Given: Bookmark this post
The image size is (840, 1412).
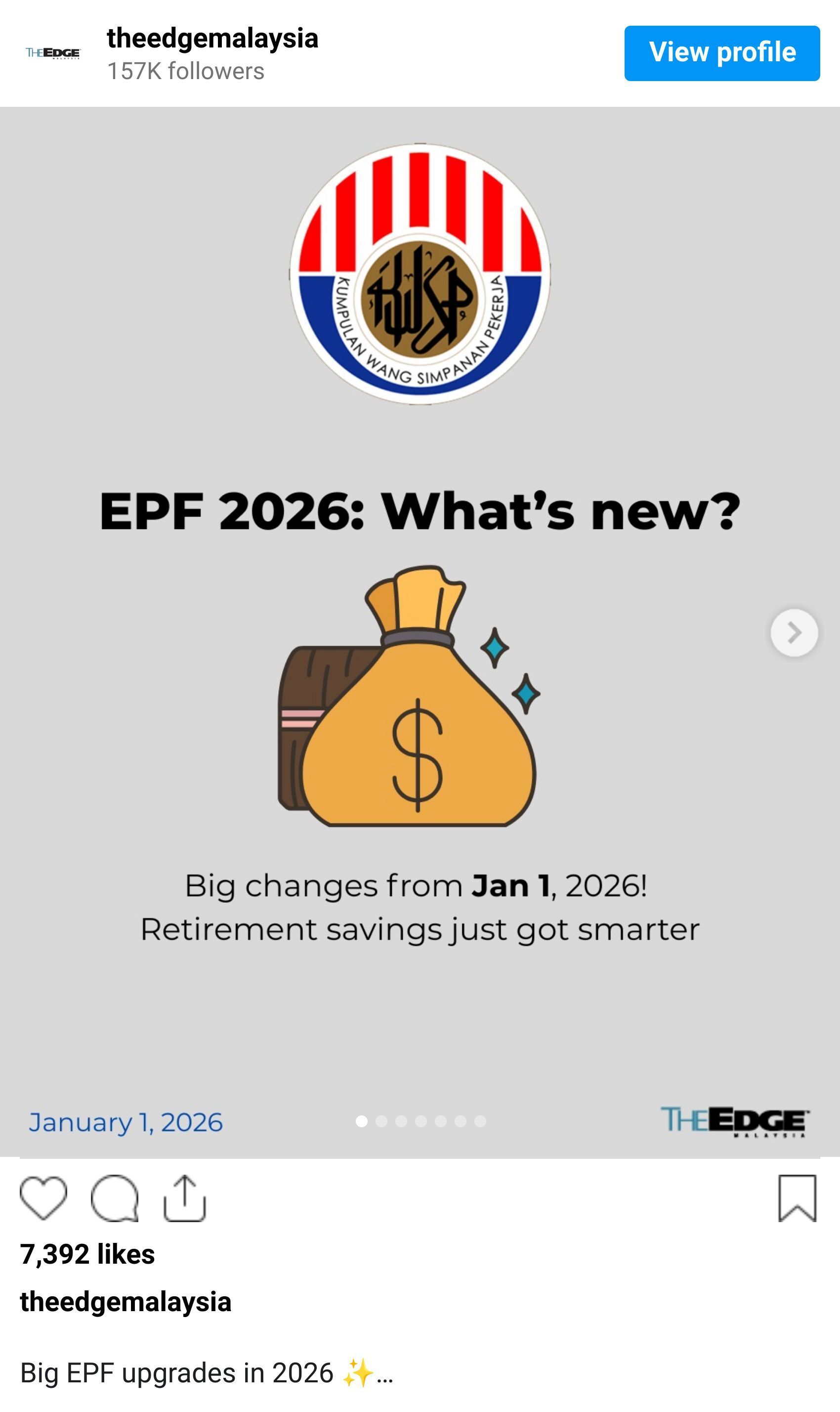Looking at the screenshot, I should click(797, 1198).
